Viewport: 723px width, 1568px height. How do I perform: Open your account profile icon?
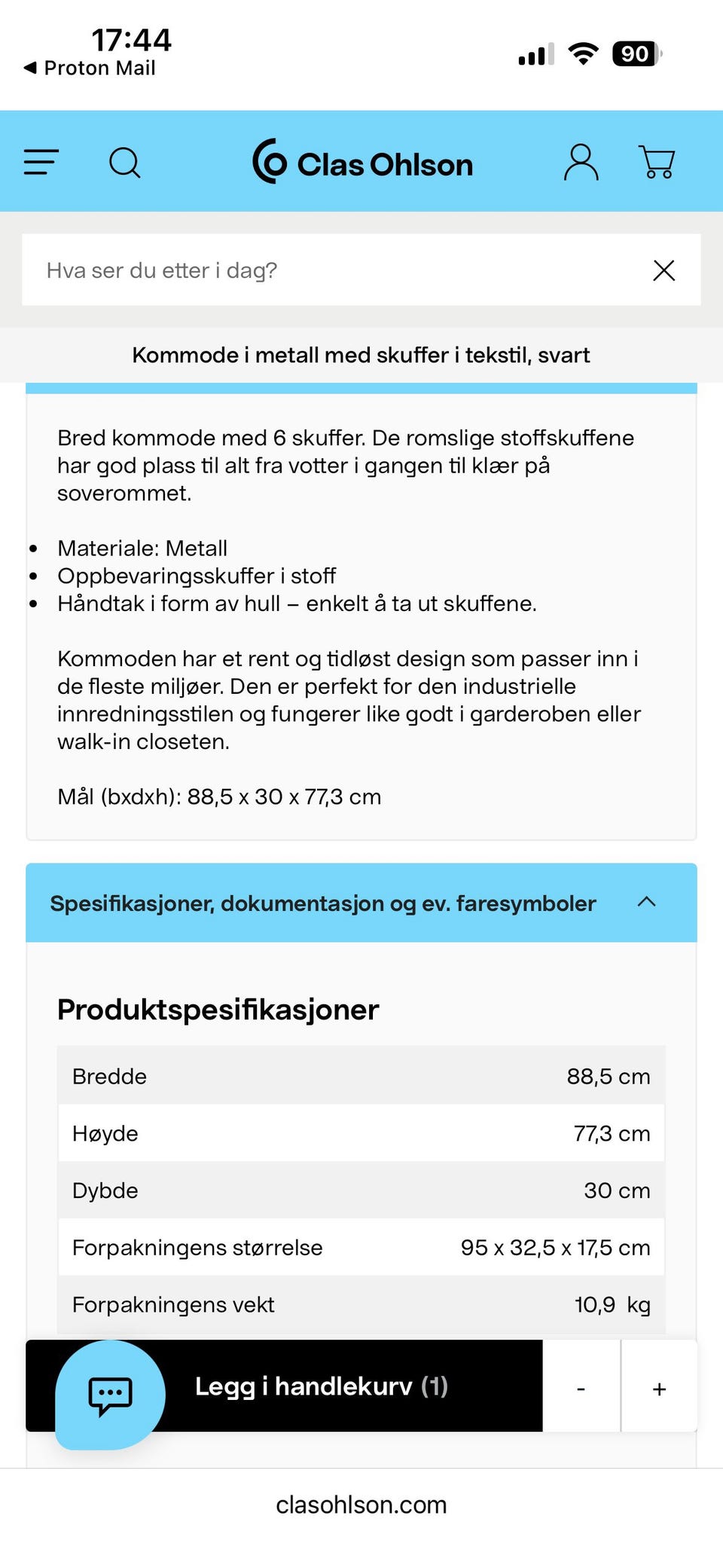tap(581, 161)
